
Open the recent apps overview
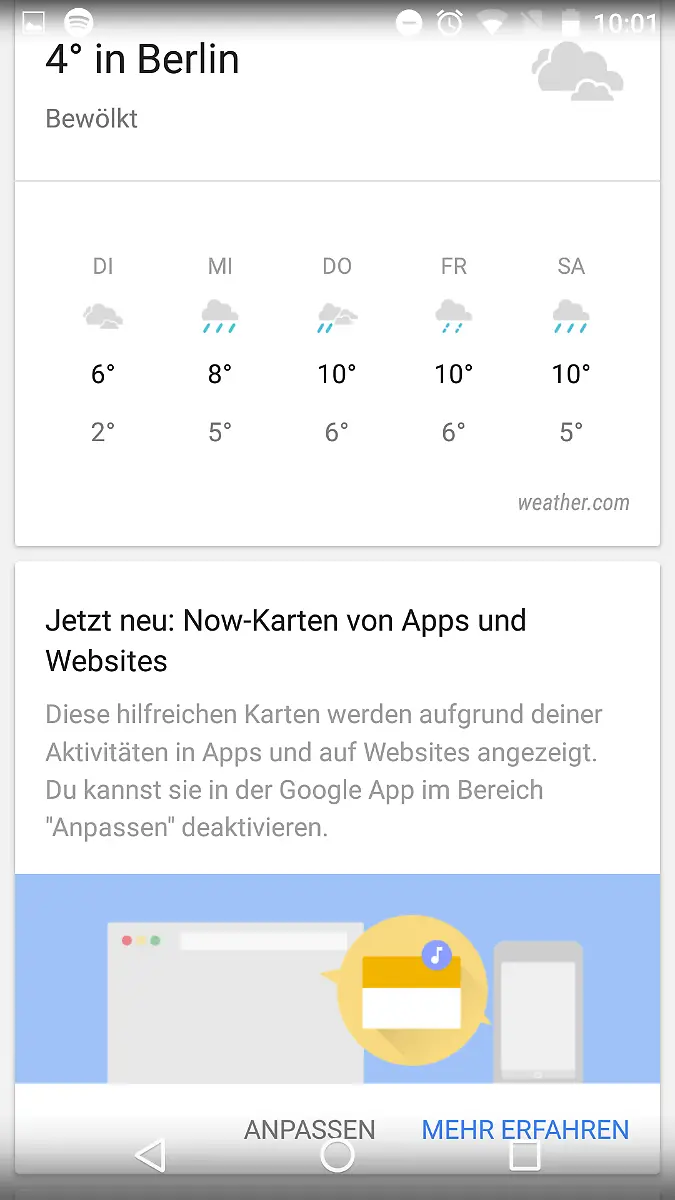(x=525, y=1157)
